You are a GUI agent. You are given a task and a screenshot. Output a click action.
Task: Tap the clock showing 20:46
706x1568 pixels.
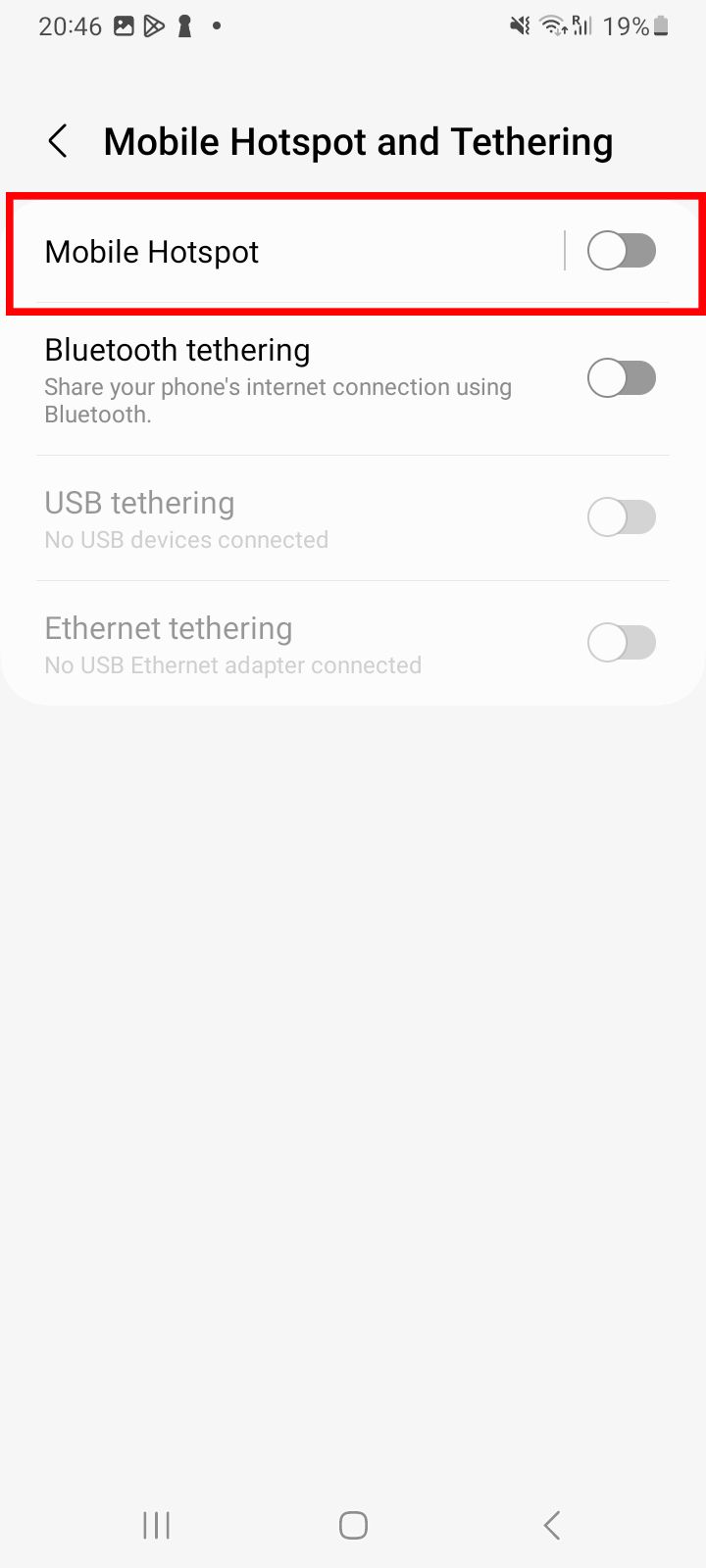pos(71,25)
